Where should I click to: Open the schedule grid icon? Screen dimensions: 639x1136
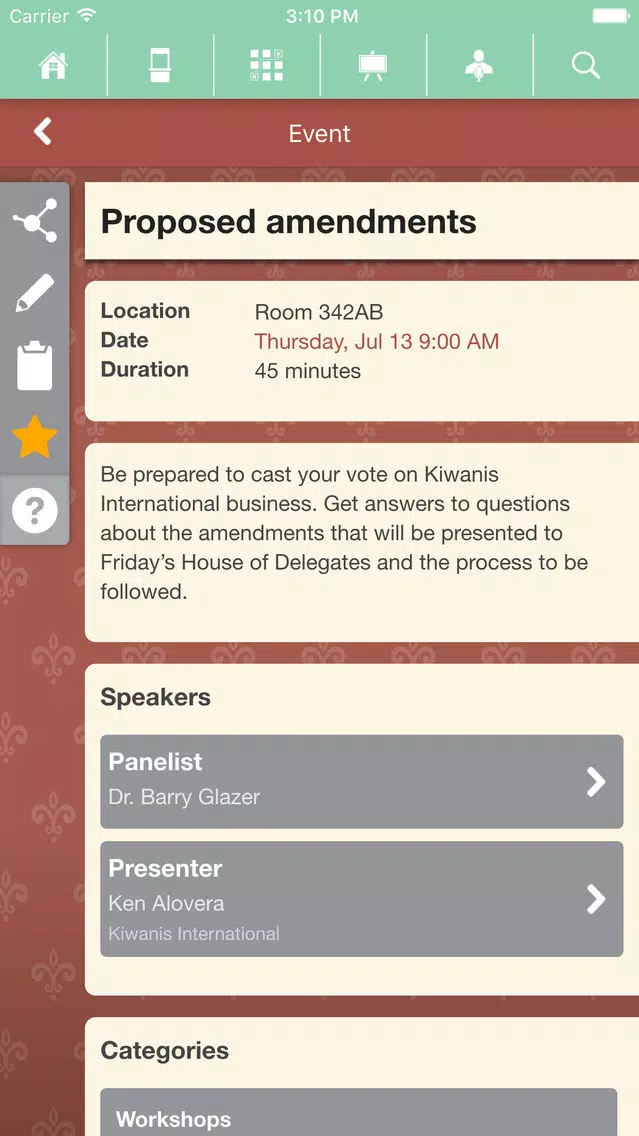coord(267,65)
